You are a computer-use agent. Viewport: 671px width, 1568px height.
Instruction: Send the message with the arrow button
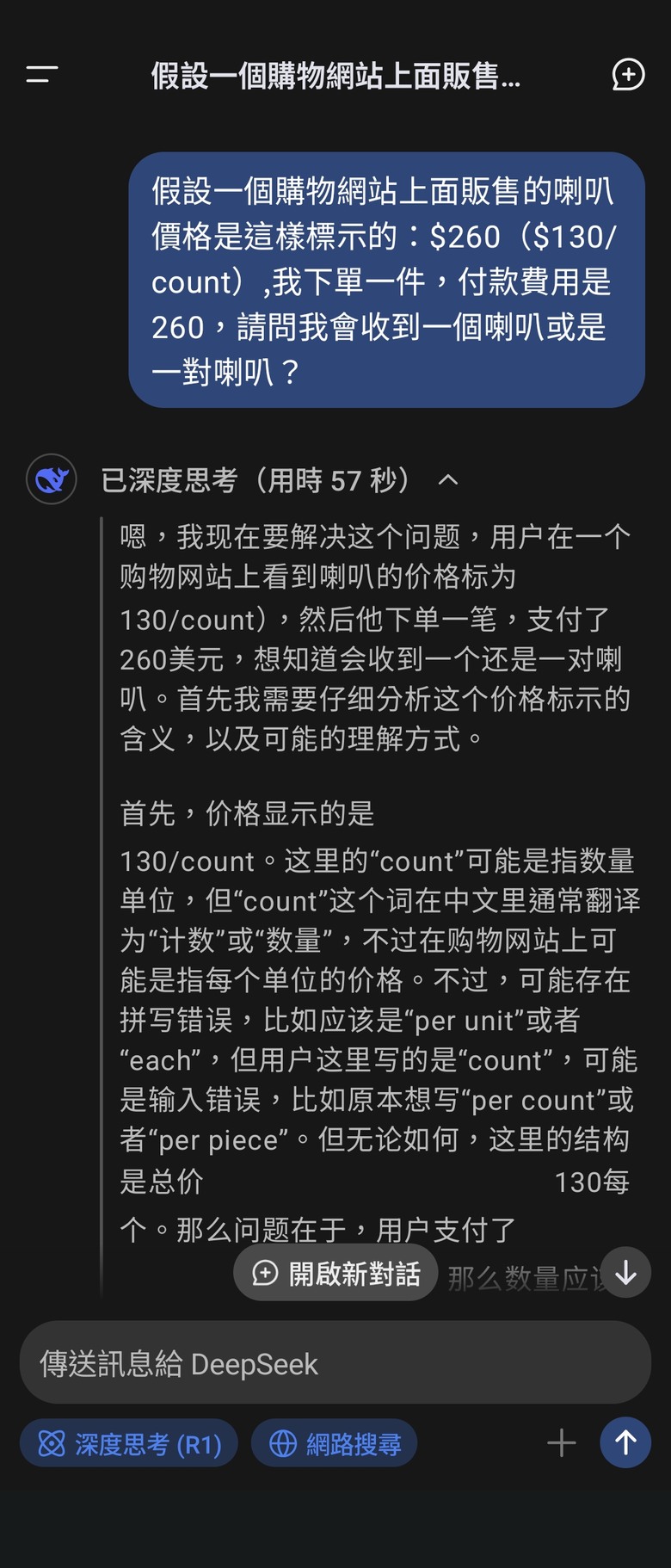tap(625, 1442)
